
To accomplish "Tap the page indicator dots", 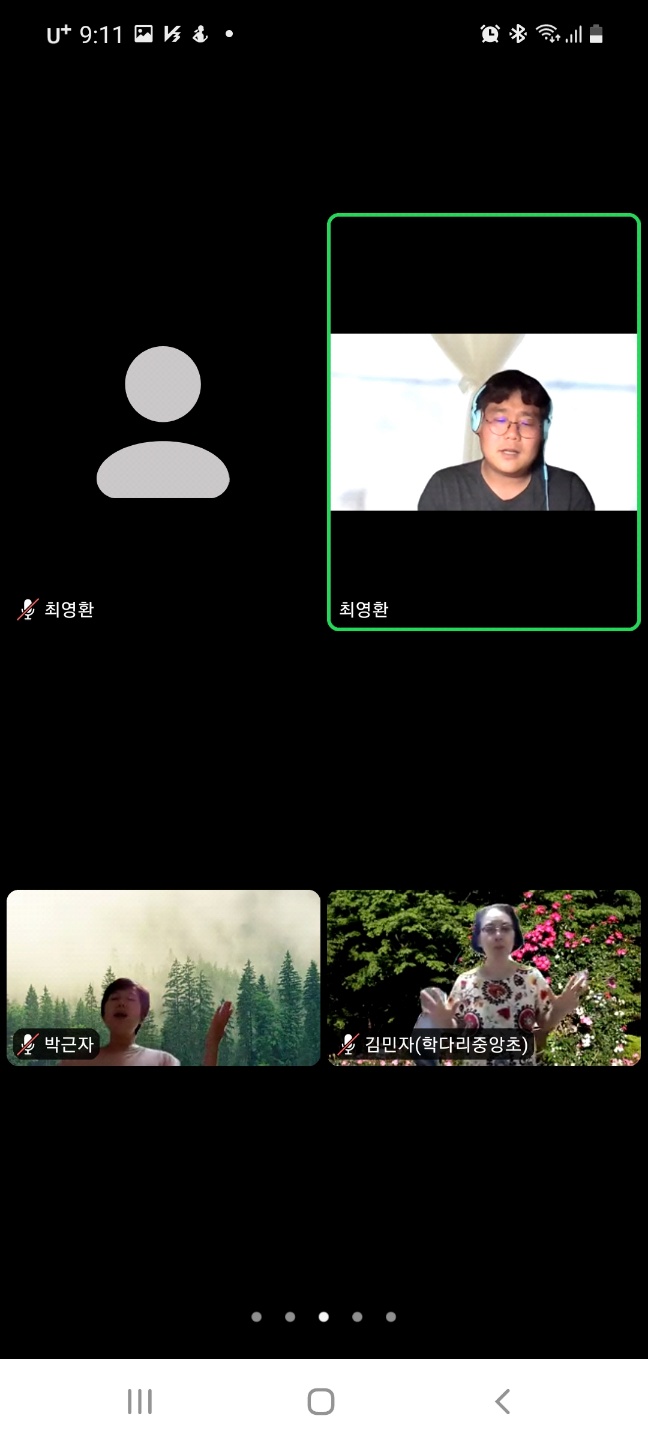I will point(323,1317).
